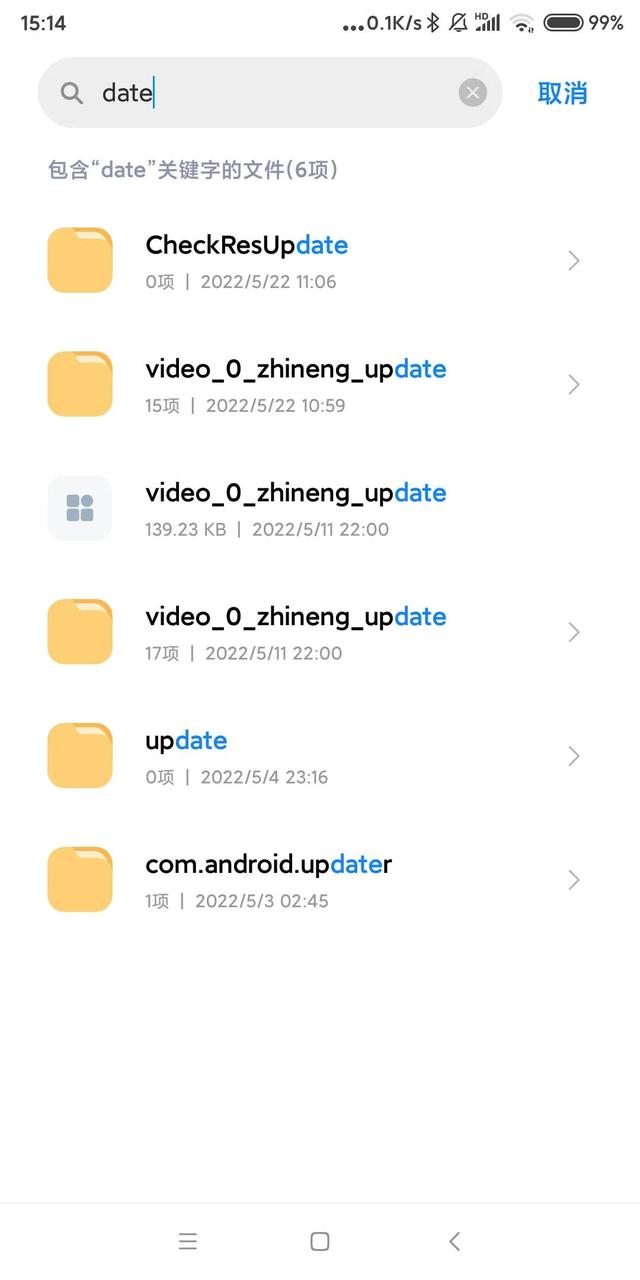This screenshot has width=640, height=1280.
Task: Open the update folder dated 2022/5/4
Action: click(x=320, y=757)
